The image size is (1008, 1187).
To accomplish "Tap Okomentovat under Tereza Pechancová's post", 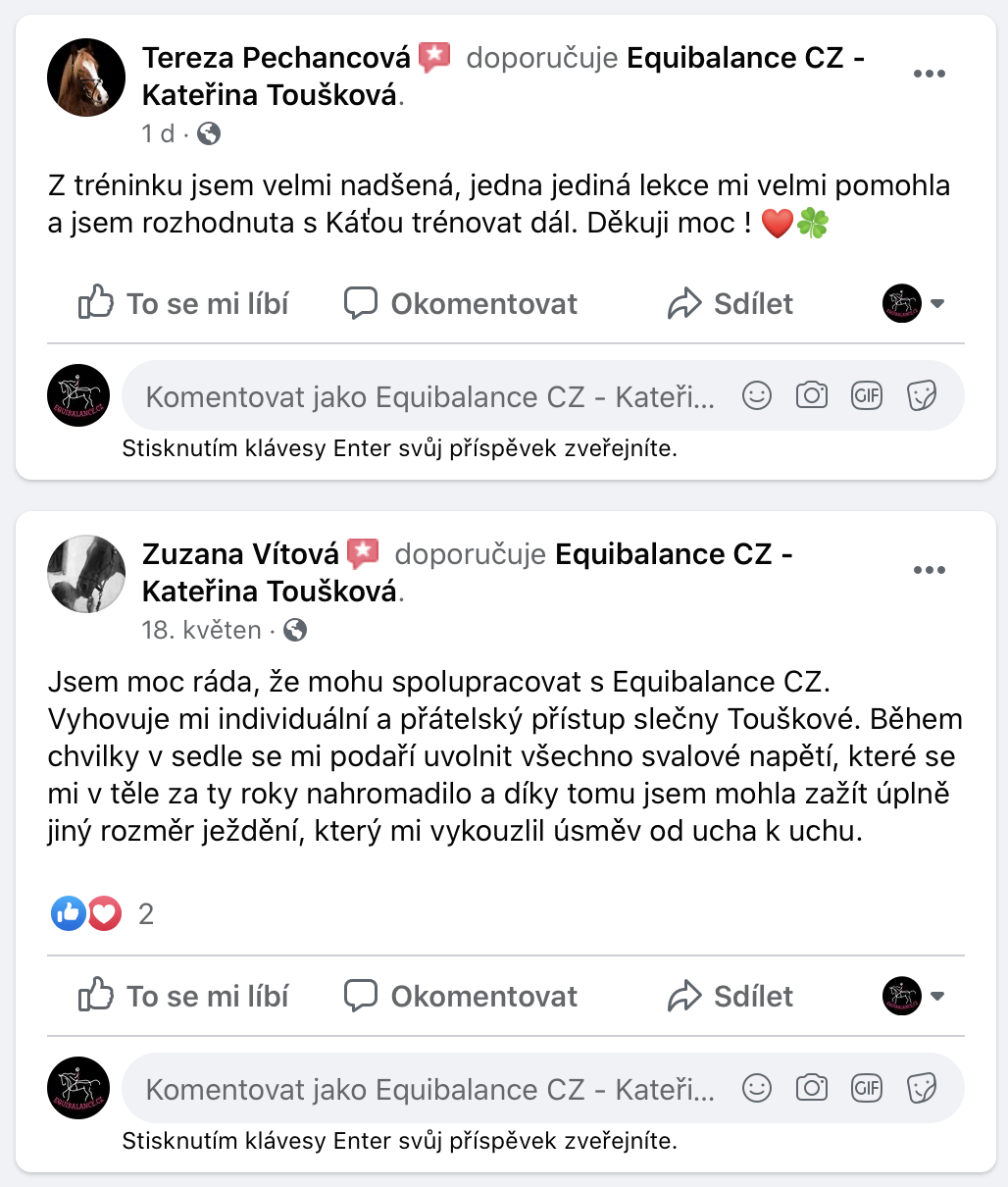I will (x=461, y=304).
